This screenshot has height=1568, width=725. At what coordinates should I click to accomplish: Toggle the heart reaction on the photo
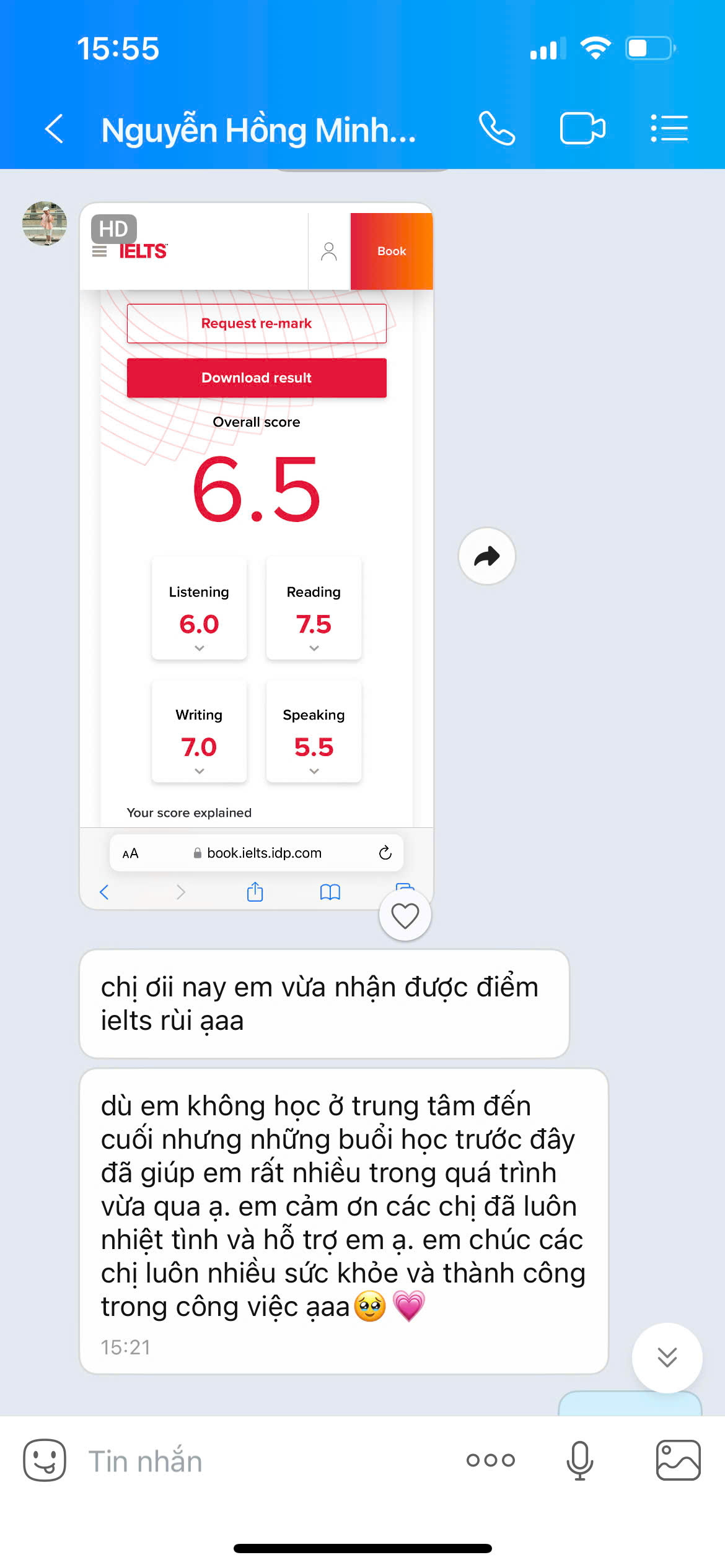tap(404, 915)
